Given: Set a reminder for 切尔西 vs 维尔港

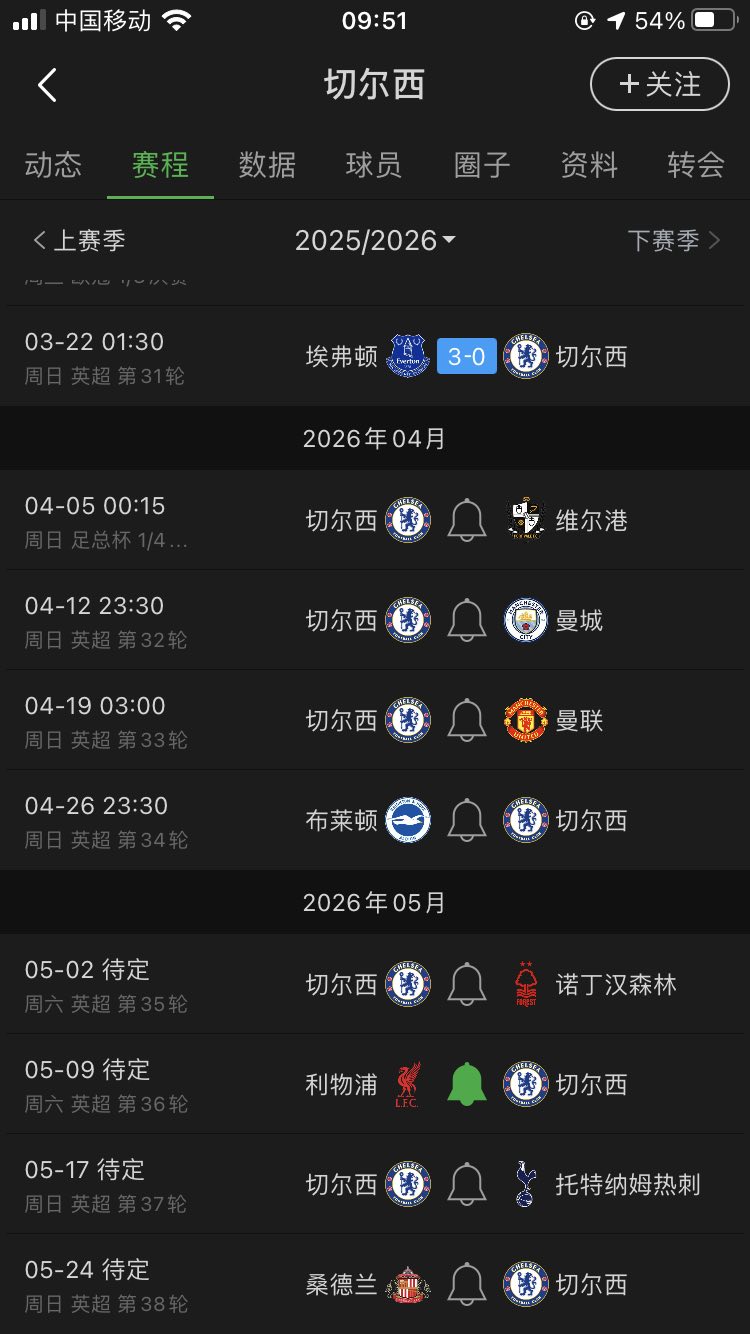Looking at the screenshot, I should point(467,521).
